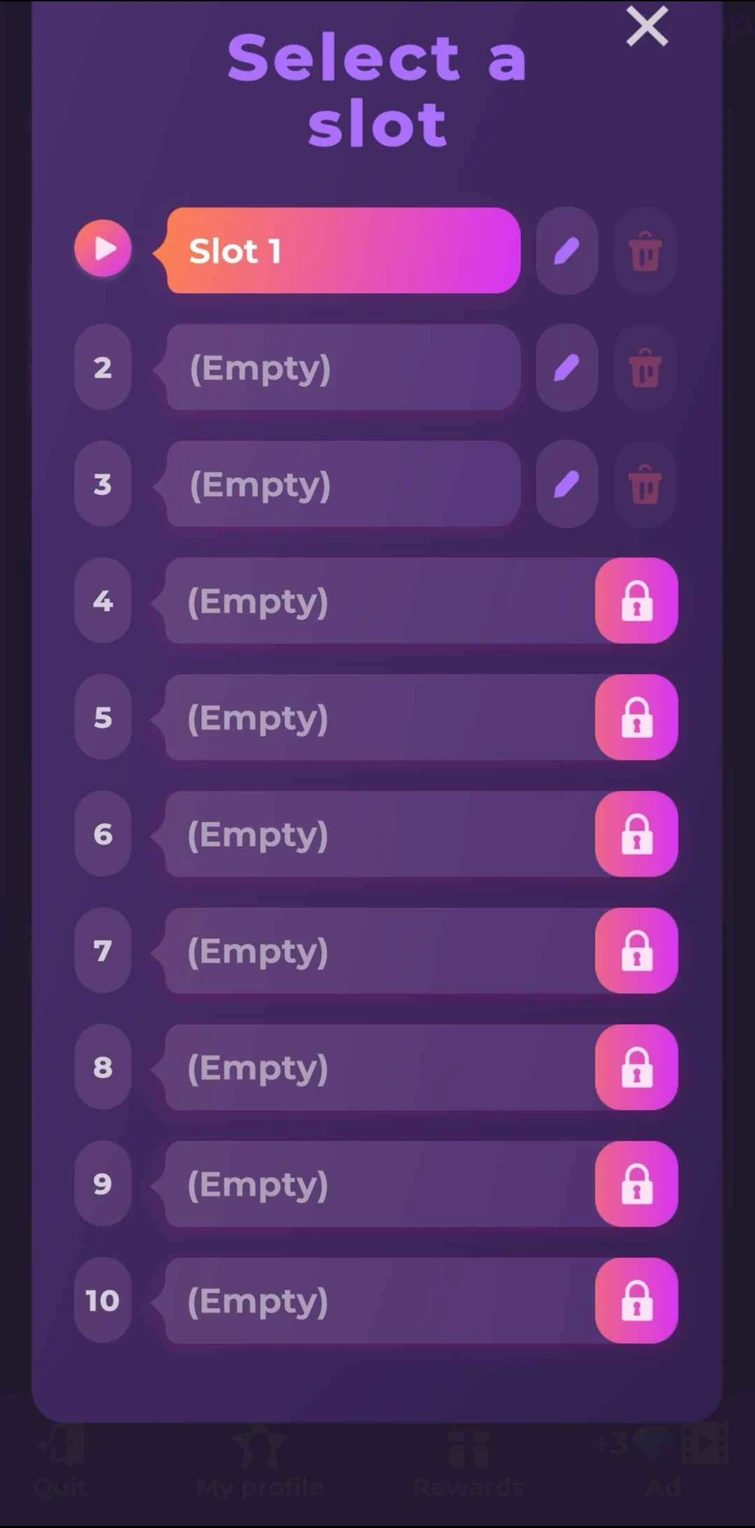
Task: Tap the trash icon for slot 2
Action: (645, 369)
